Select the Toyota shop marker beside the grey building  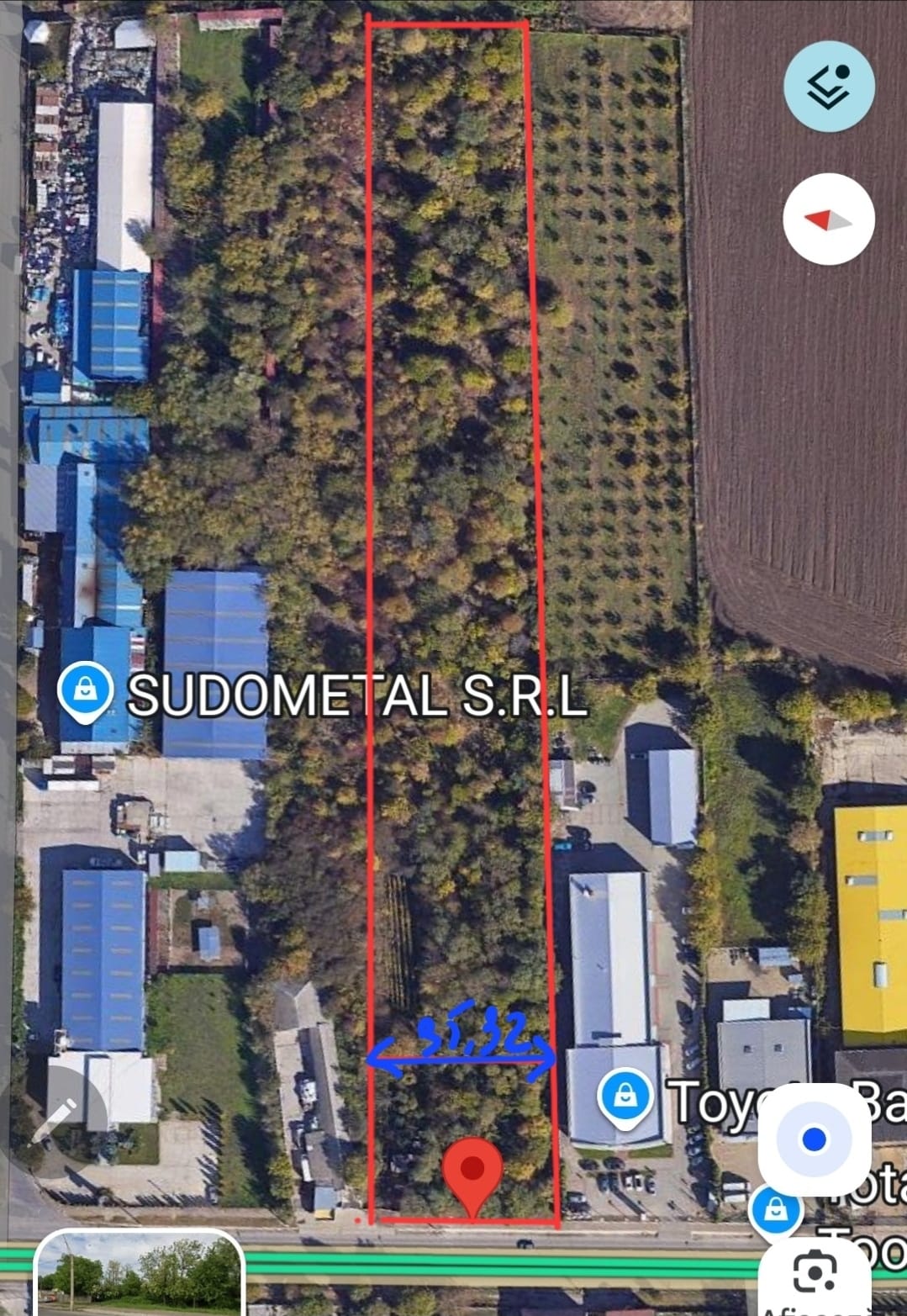pyautogui.click(x=625, y=1096)
